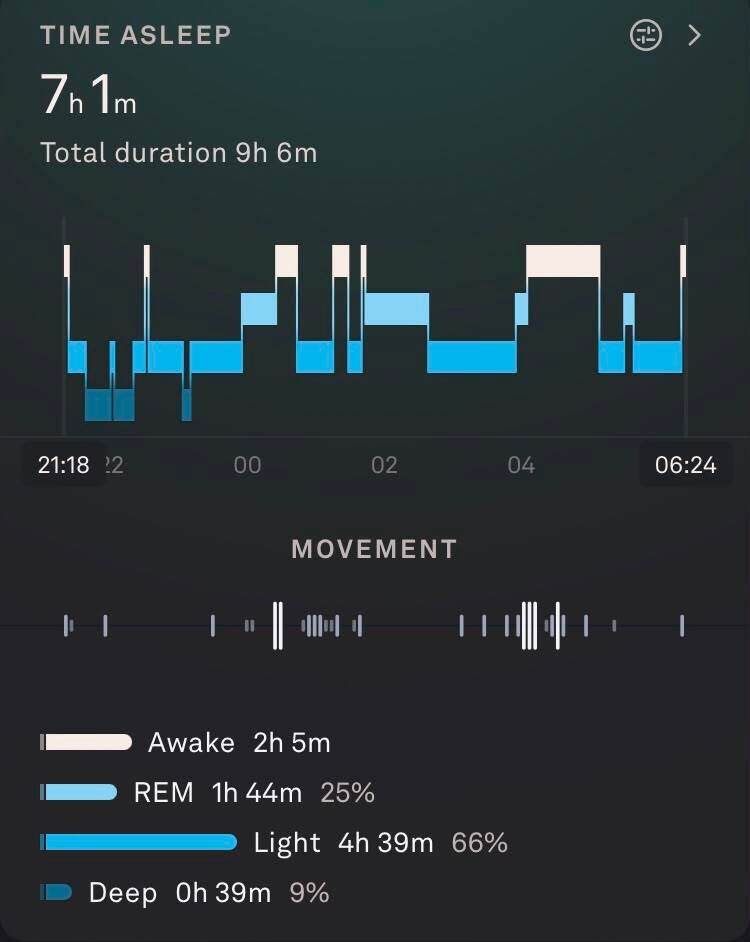The width and height of the screenshot is (750, 942).
Task: Open the sleep chart settings icon
Action: 645,35
